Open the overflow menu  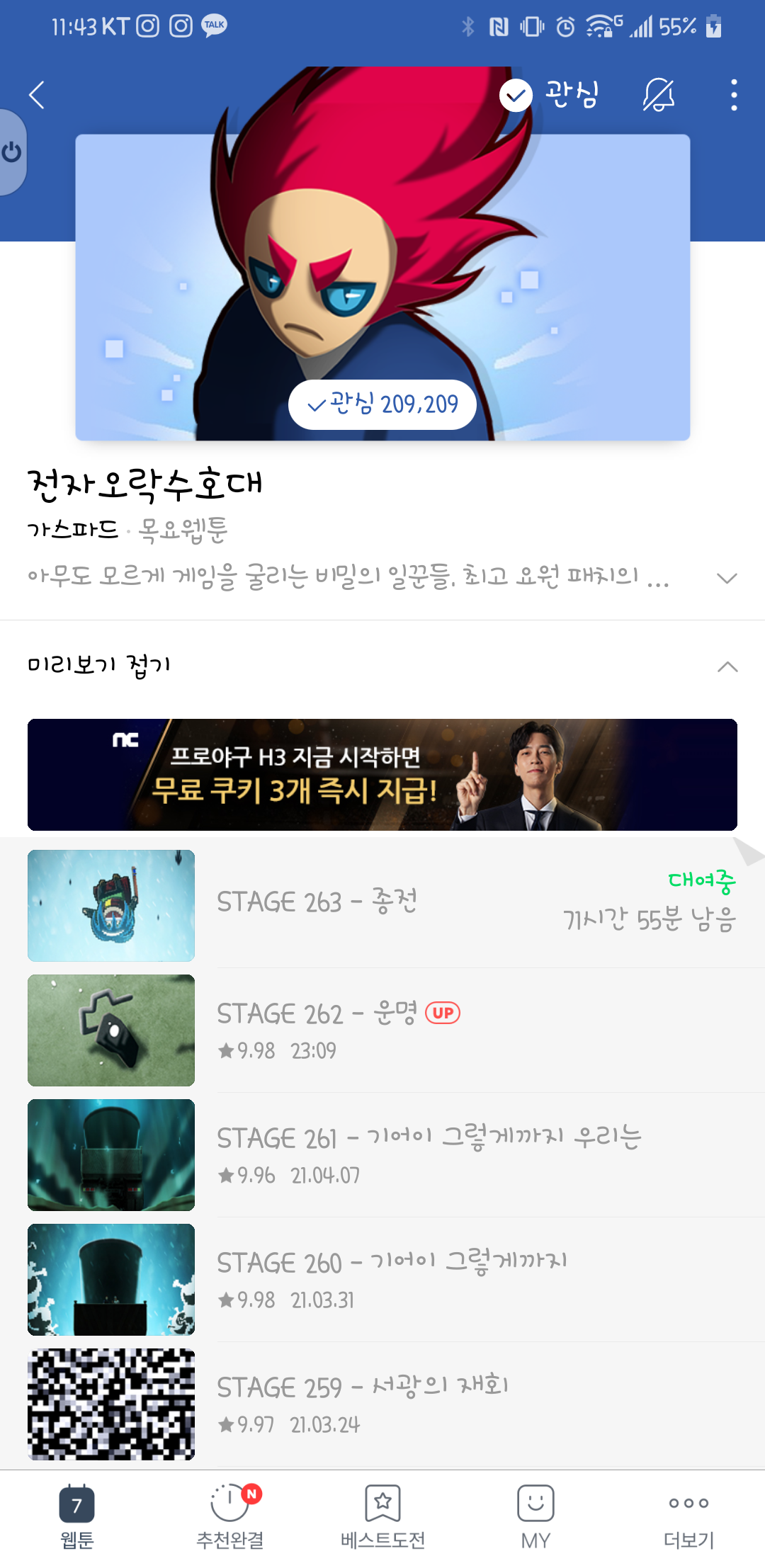734,95
